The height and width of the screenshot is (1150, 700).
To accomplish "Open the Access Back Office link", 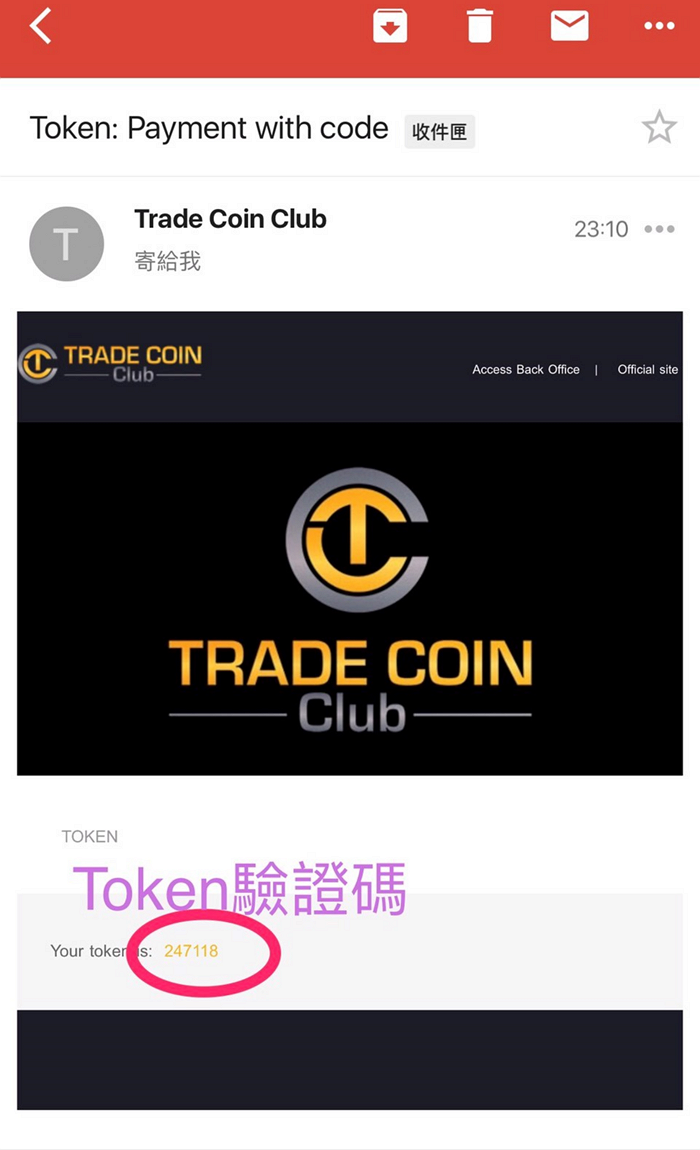I will click(526, 370).
